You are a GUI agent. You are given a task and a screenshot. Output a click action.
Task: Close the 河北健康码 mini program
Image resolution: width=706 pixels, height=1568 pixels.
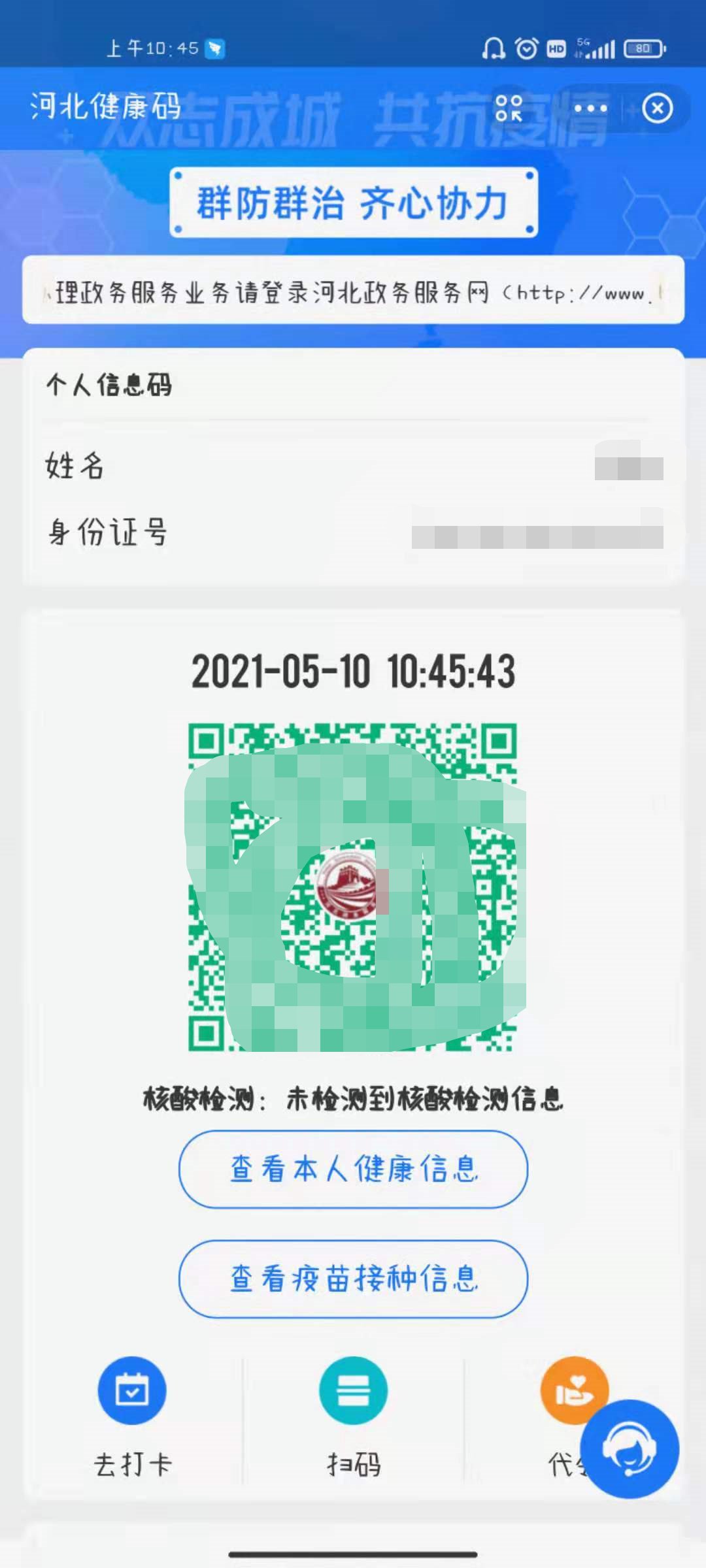point(657,108)
